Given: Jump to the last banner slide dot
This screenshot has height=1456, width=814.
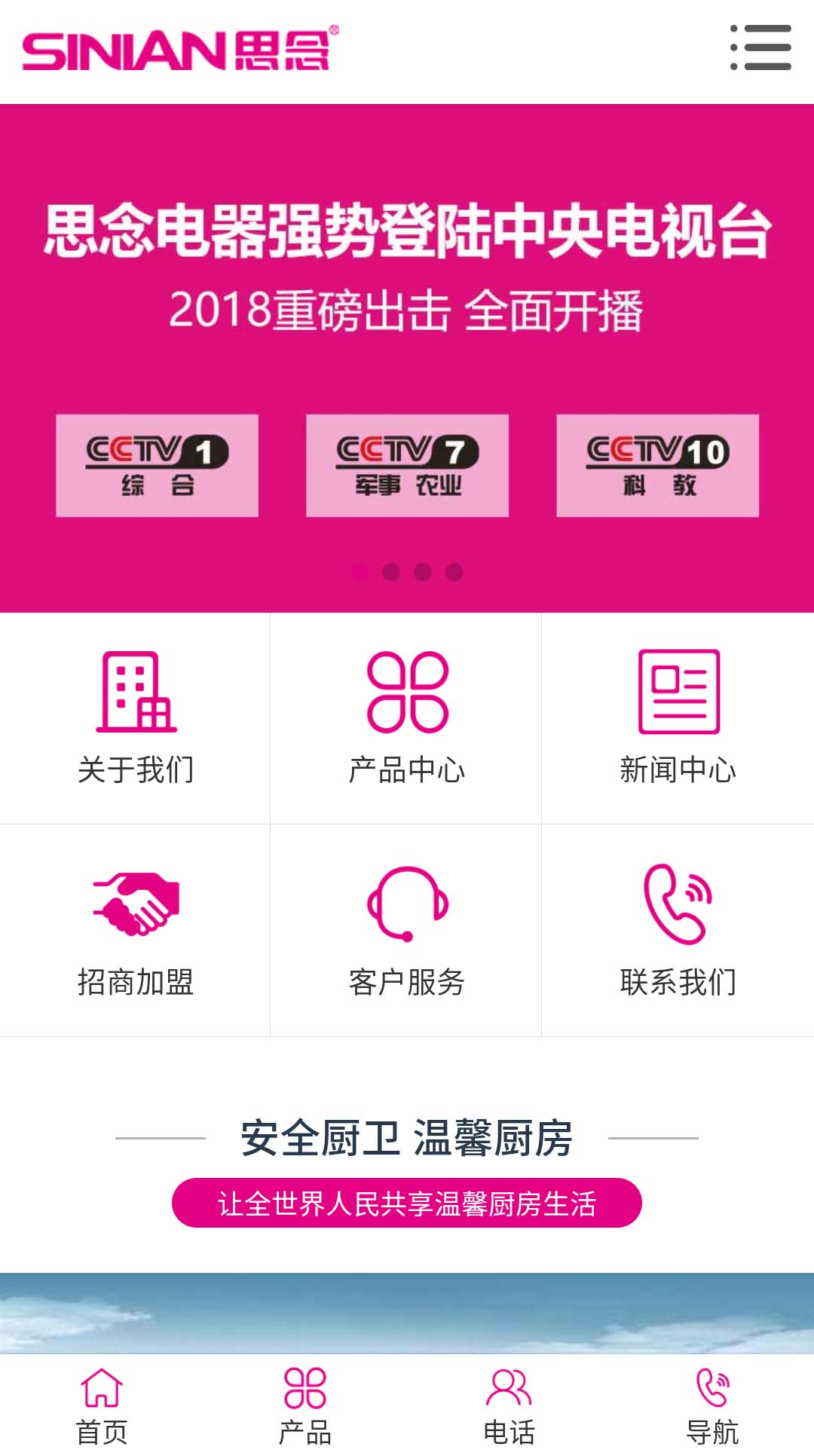Looking at the screenshot, I should (x=454, y=572).
